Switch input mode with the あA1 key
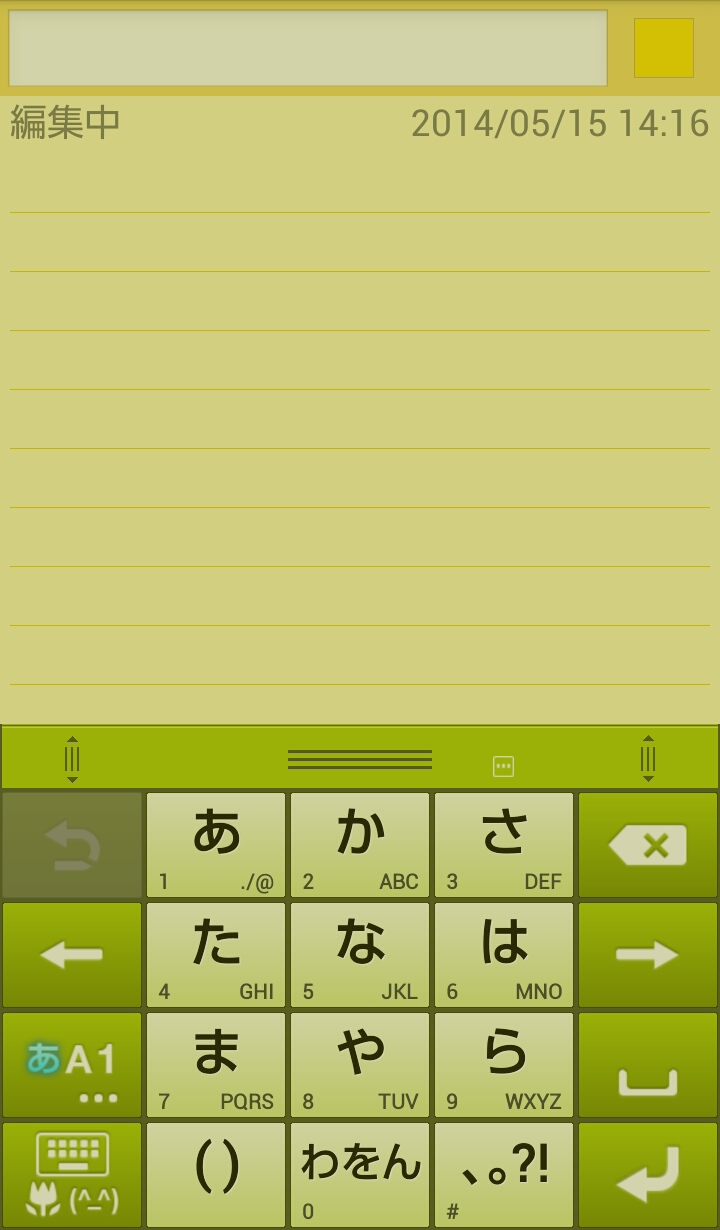Image resolution: width=720 pixels, height=1230 pixels. click(72, 1065)
